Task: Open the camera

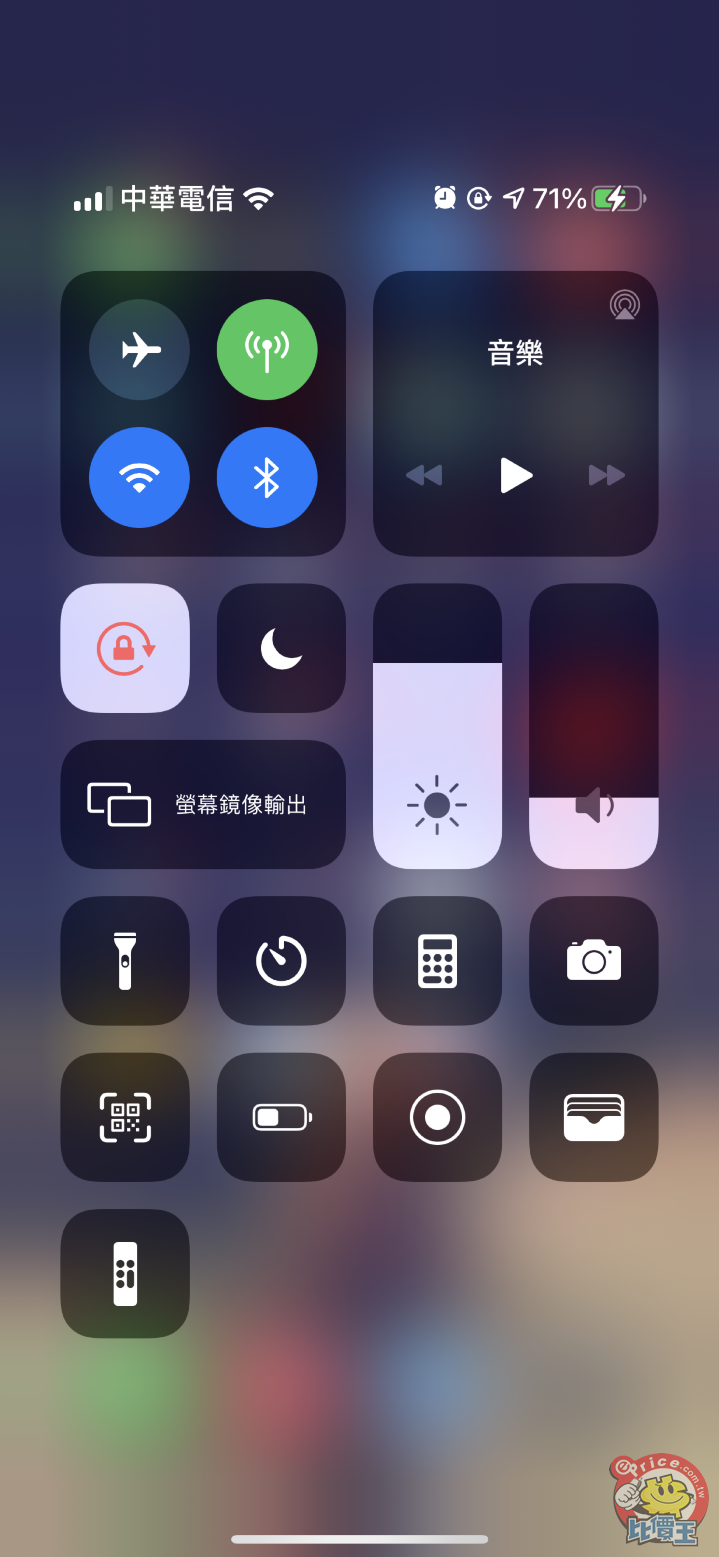Action: (x=593, y=960)
